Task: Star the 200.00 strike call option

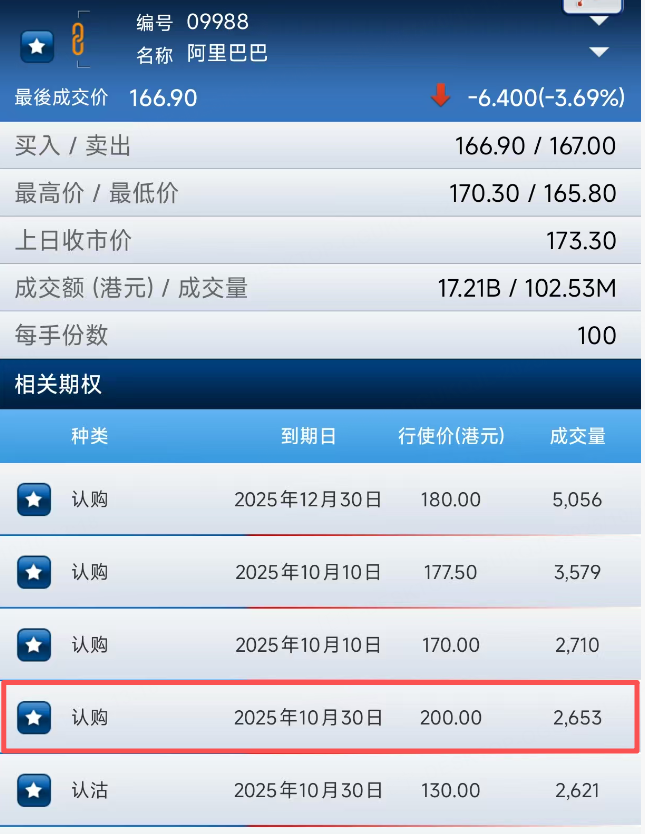Action: pos(34,718)
